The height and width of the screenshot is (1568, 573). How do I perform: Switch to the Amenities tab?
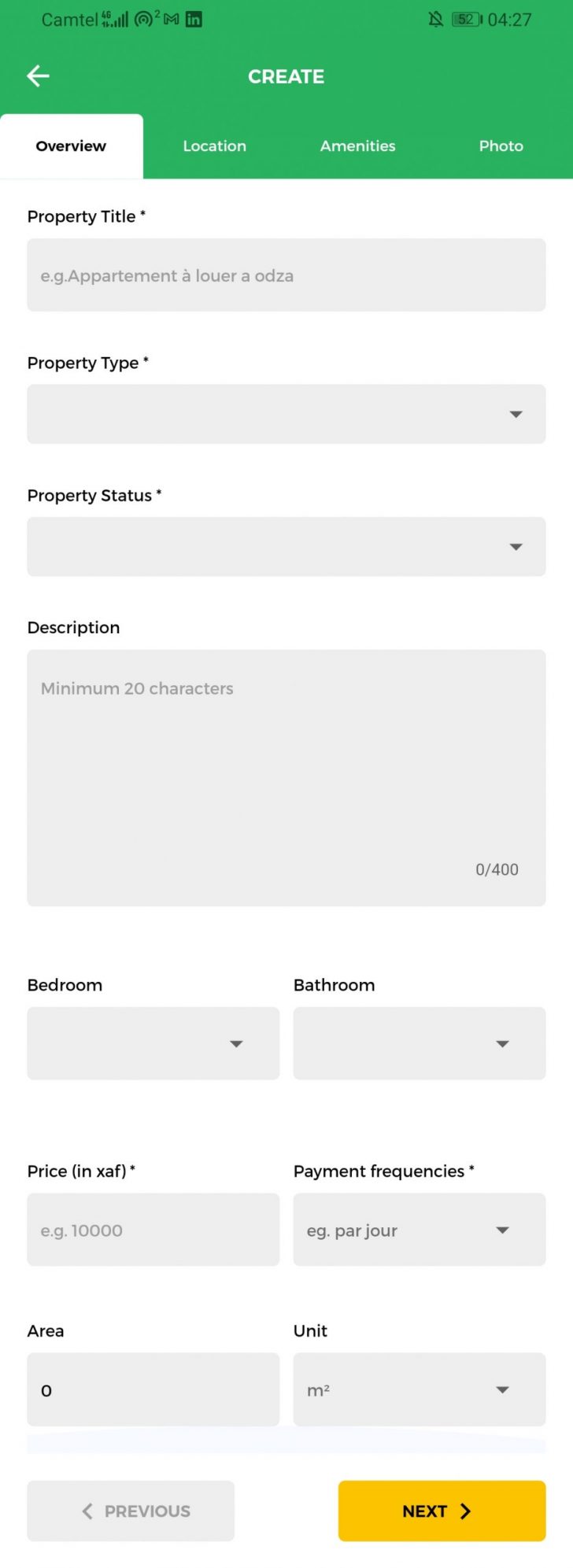pos(357,146)
